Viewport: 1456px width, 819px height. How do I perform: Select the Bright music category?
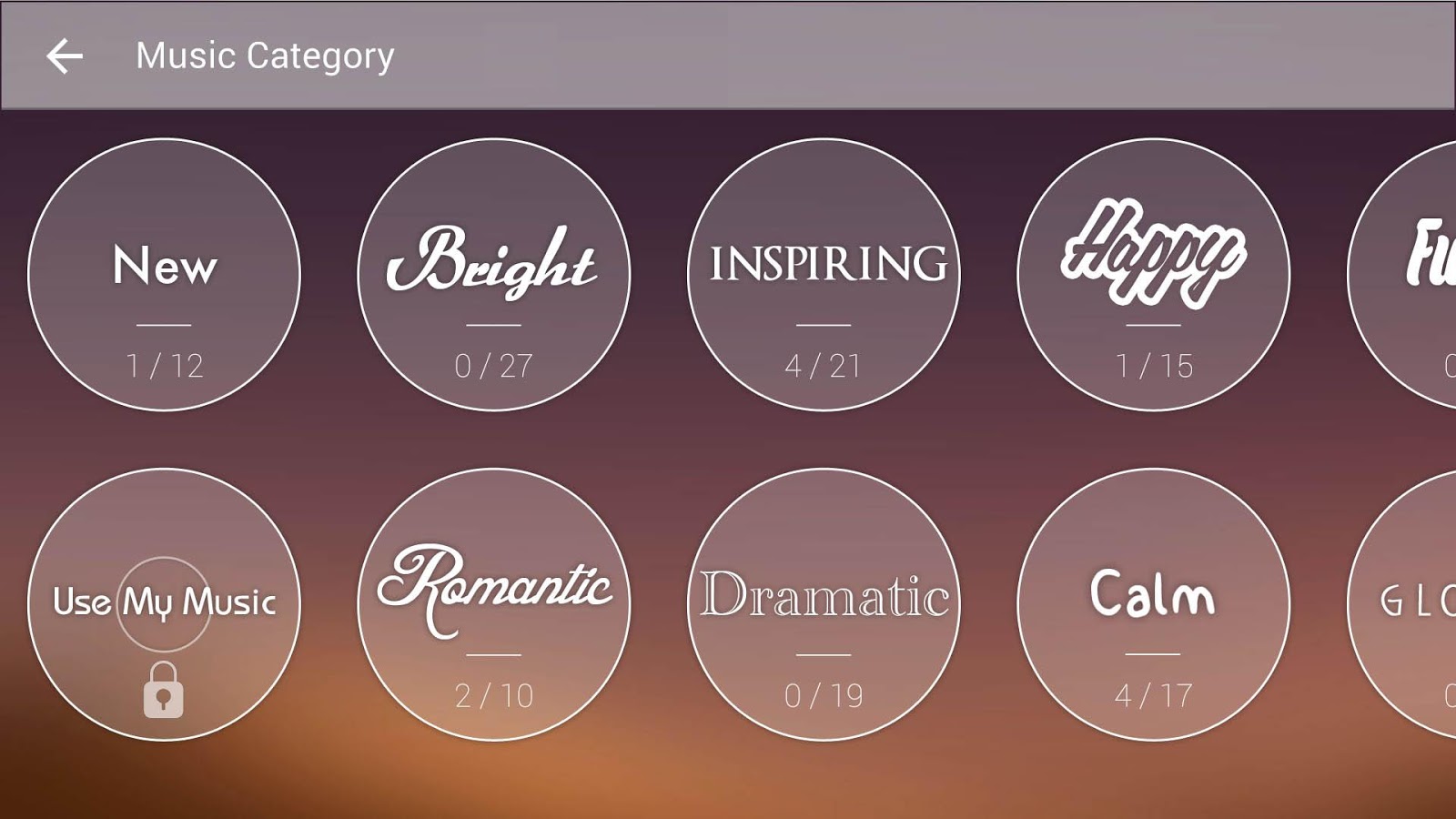click(494, 275)
